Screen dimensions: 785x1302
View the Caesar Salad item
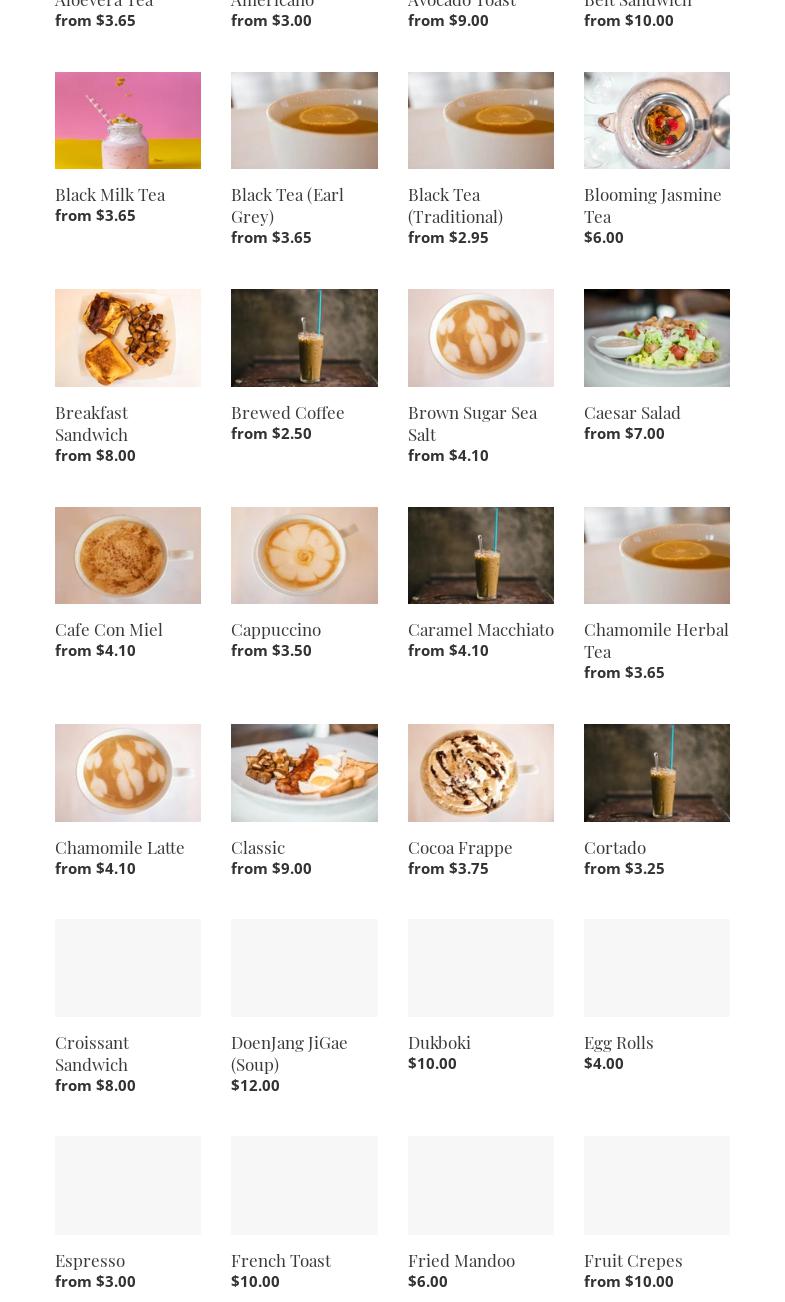coord(656,338)
